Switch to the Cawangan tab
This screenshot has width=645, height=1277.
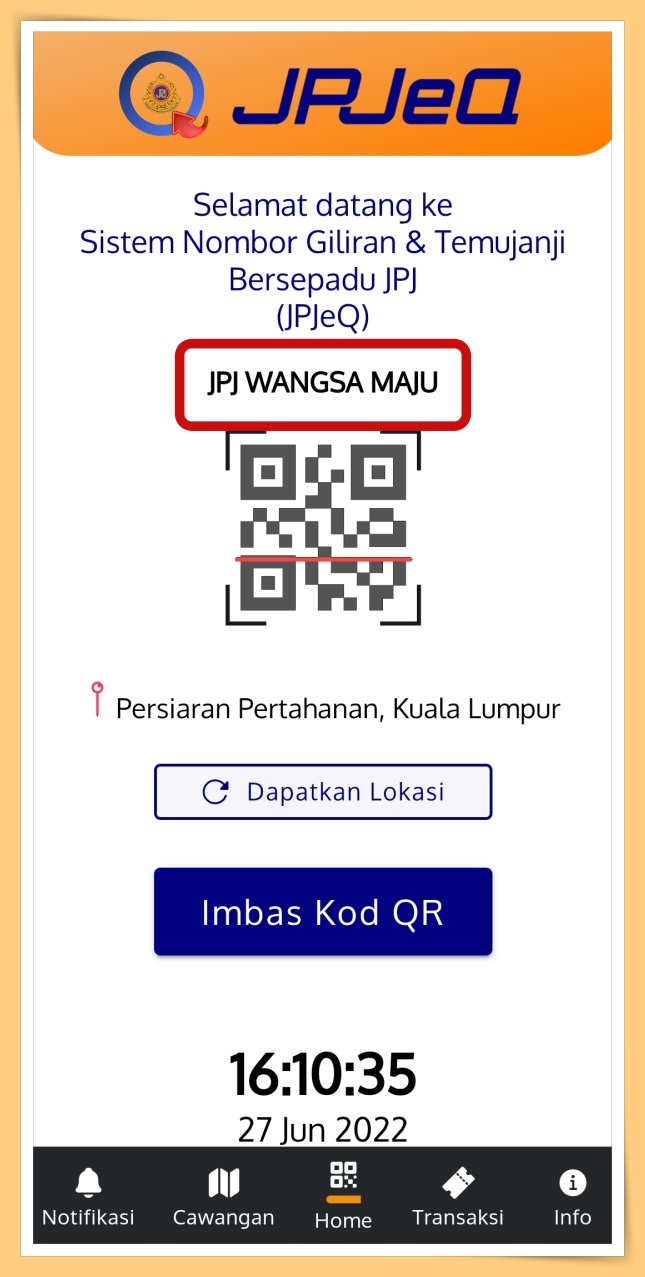pyautogui.click(x=223, y=1197)
